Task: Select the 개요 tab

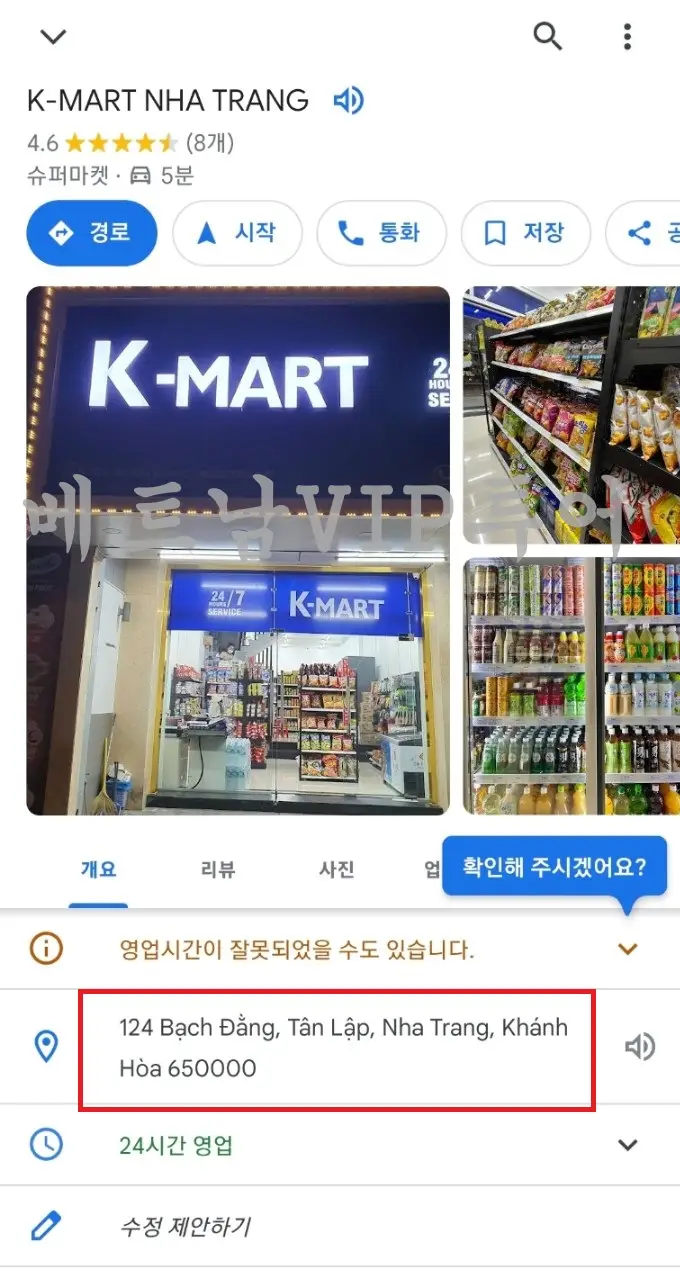Action: coord(98,869)
